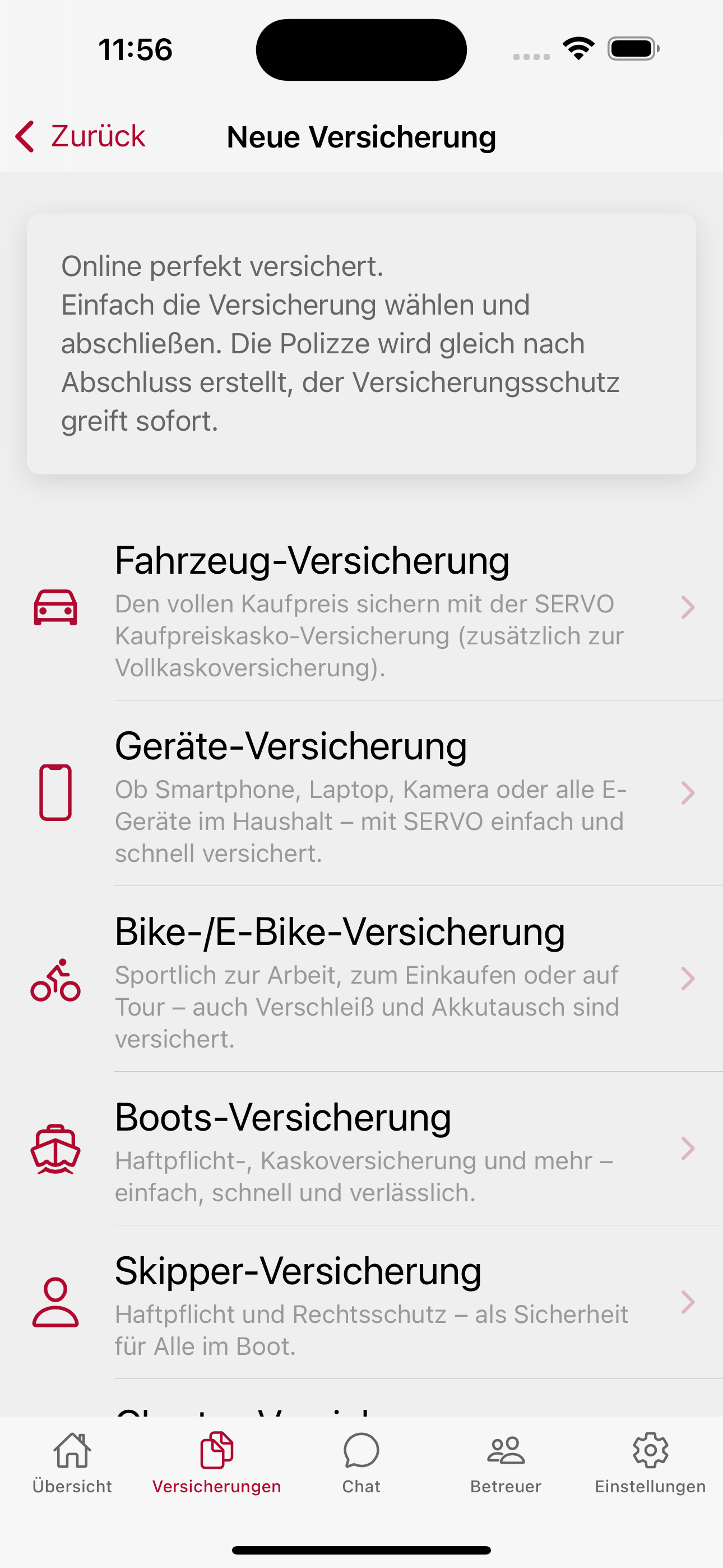Go back with the Zurück button
This screenshot has width=723, height=1568.
(80, 136)
